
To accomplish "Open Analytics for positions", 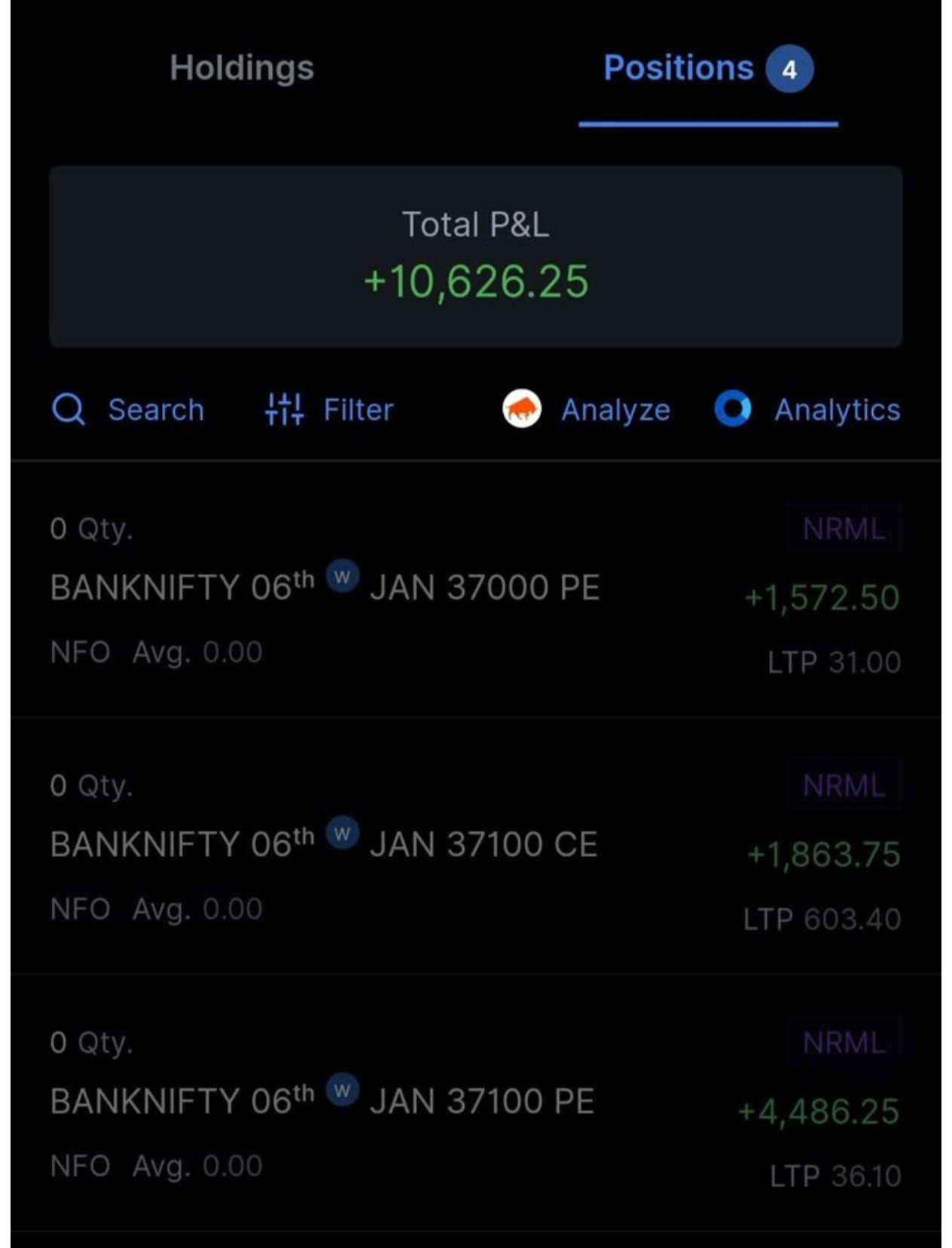I will pos(807,410).
